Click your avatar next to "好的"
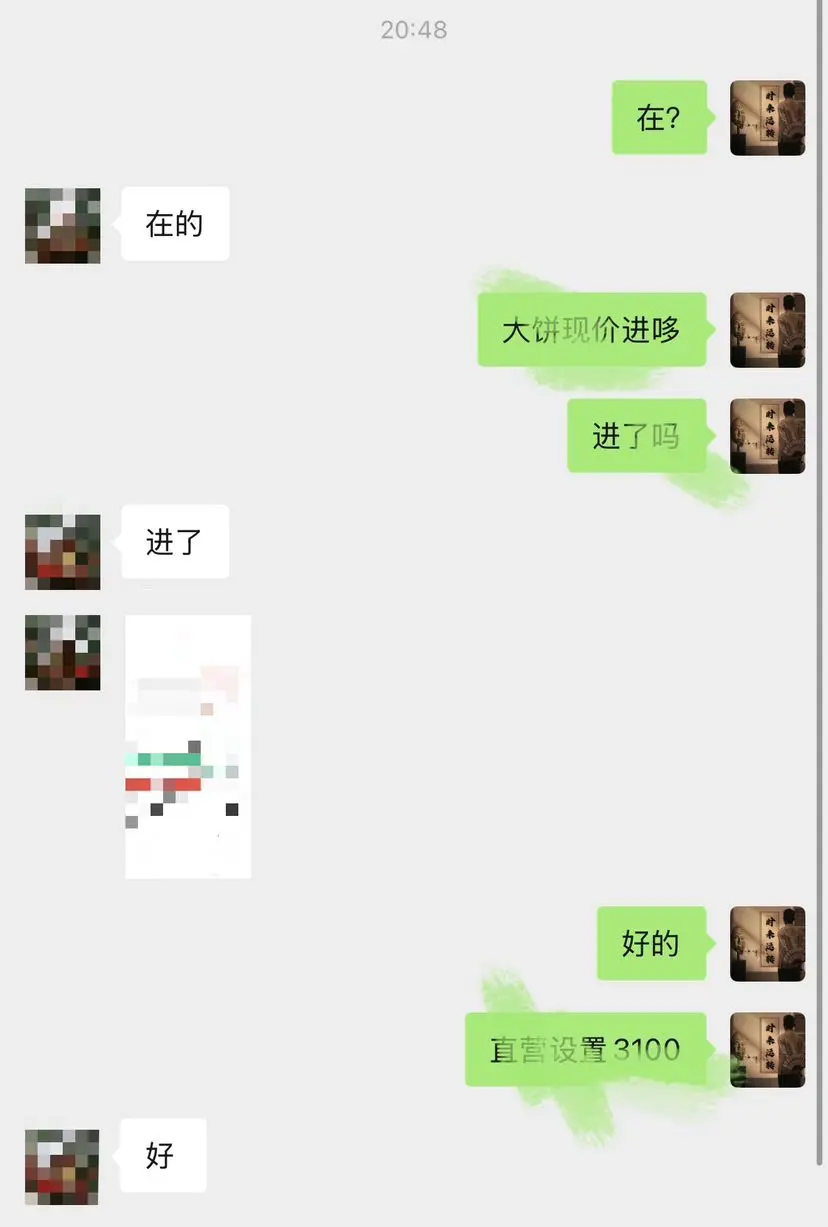 coord(767,944)
